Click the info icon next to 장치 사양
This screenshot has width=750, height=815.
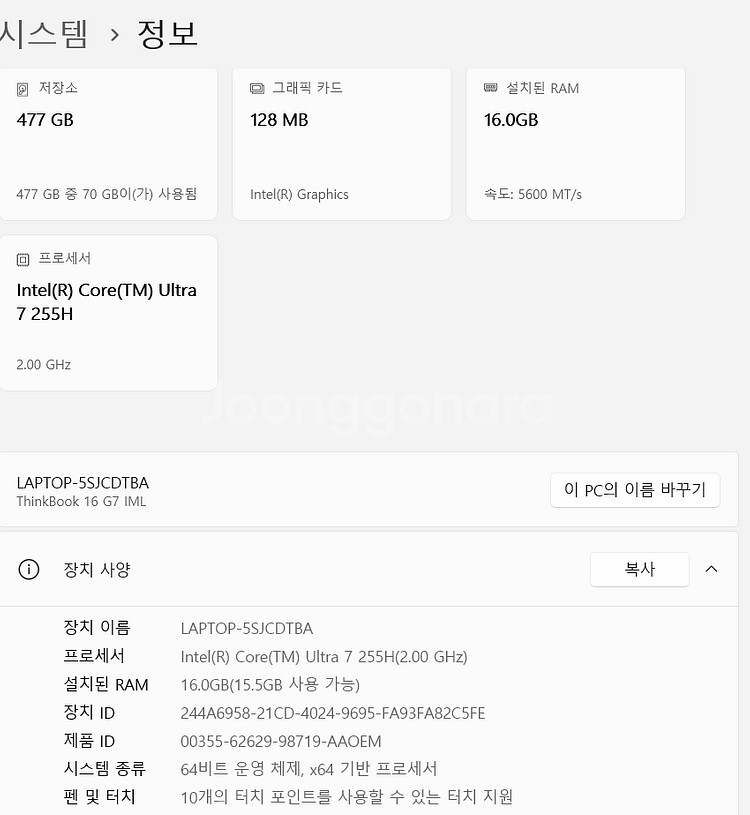pos(28,569)
